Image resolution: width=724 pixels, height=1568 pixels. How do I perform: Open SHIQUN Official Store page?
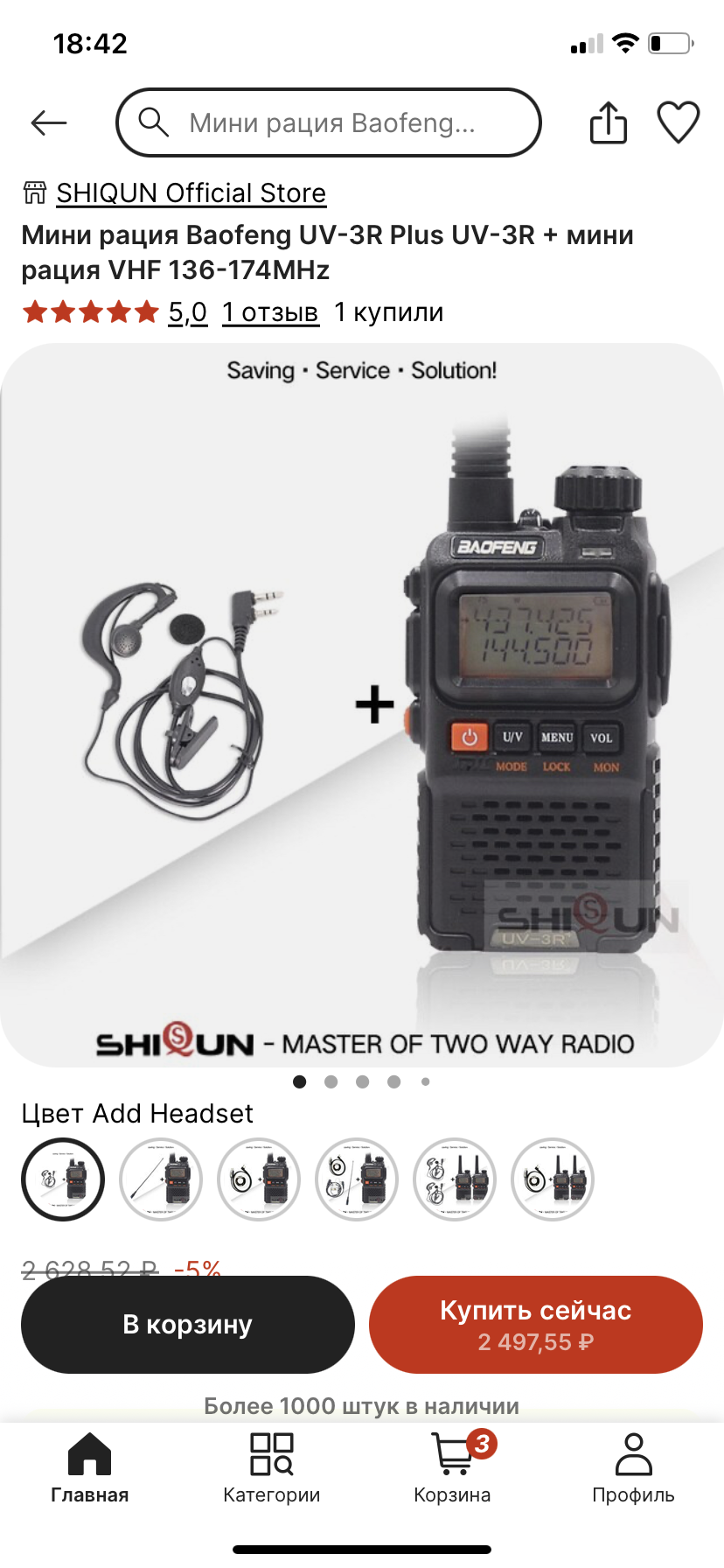click(191, 192)
